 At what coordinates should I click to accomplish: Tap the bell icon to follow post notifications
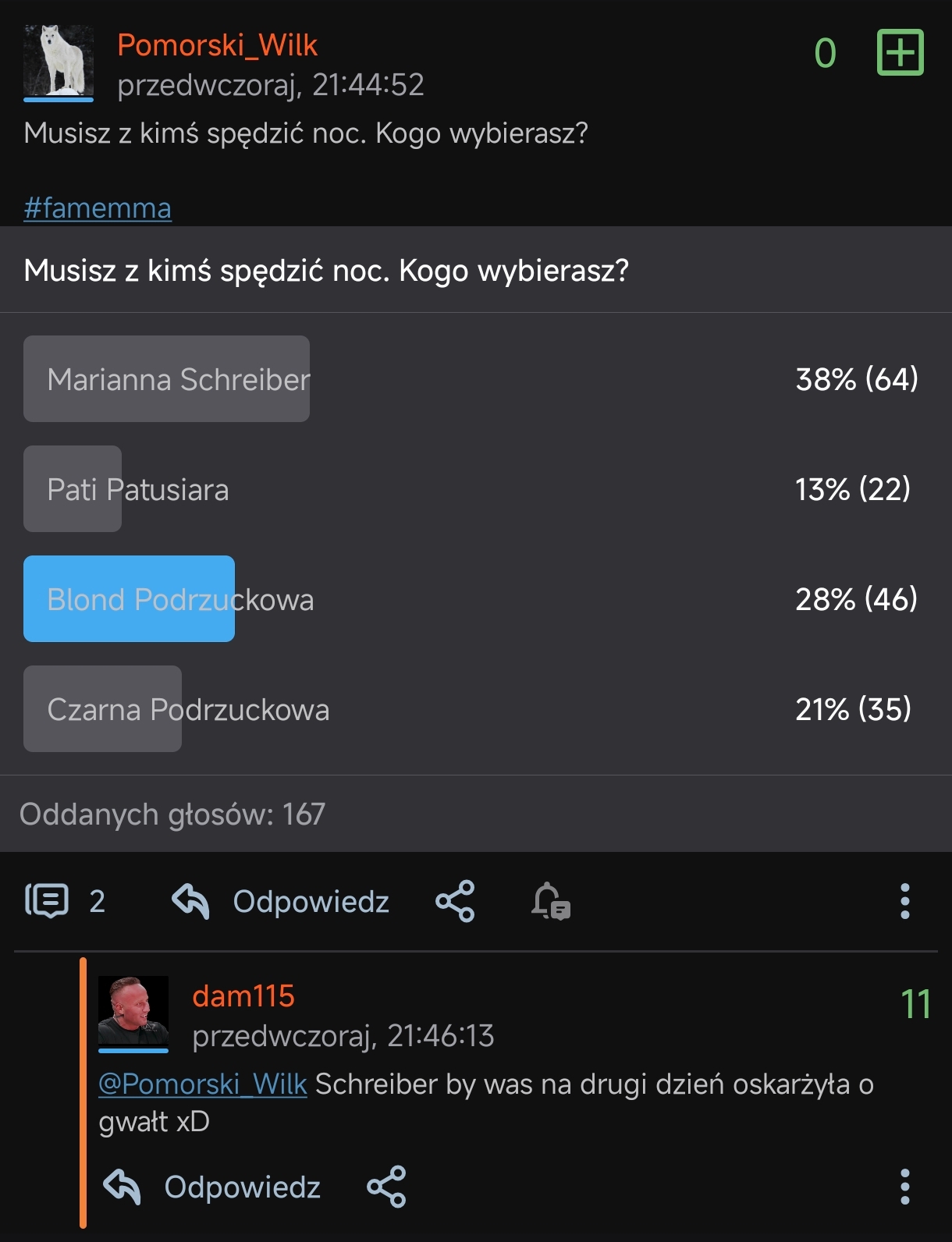550,901
